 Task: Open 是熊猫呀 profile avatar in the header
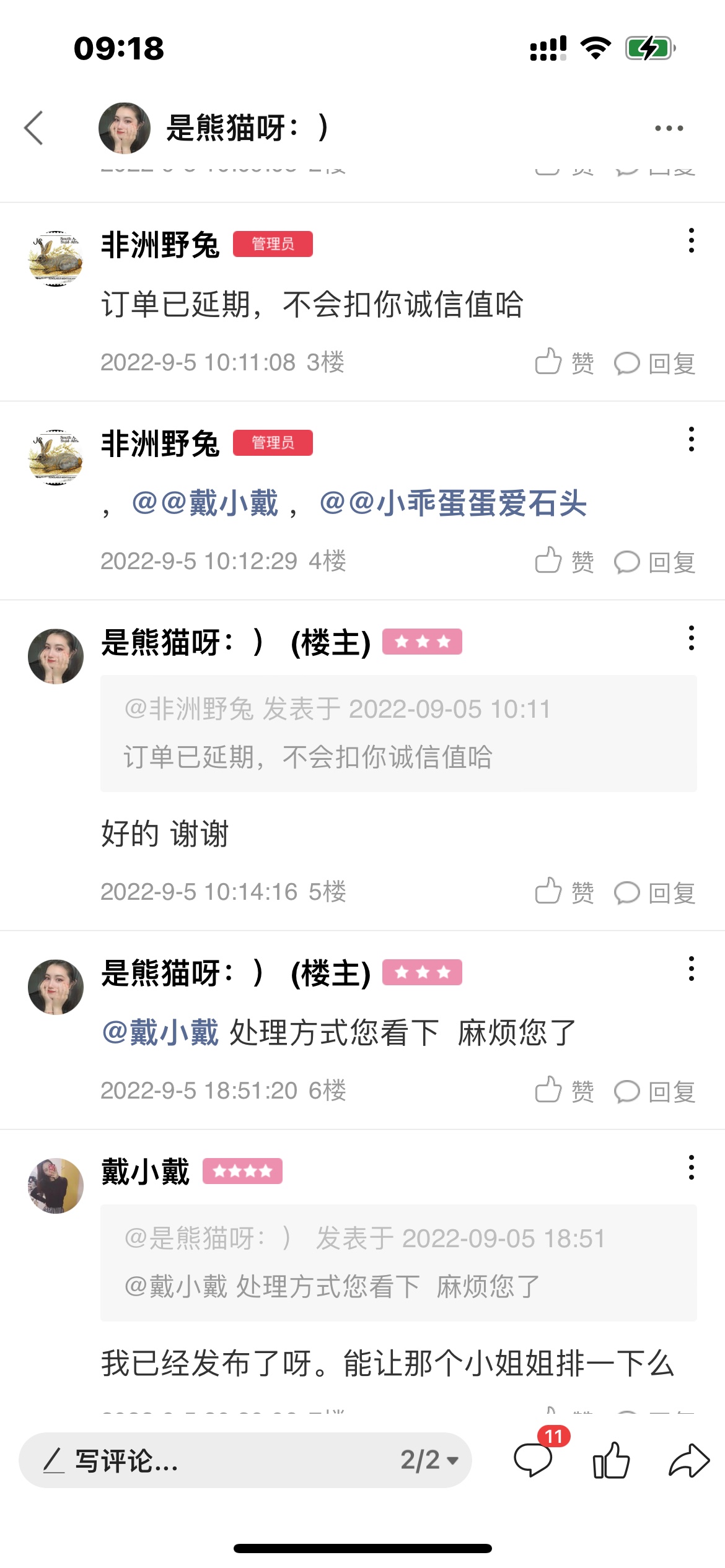(x=125, y=128)
